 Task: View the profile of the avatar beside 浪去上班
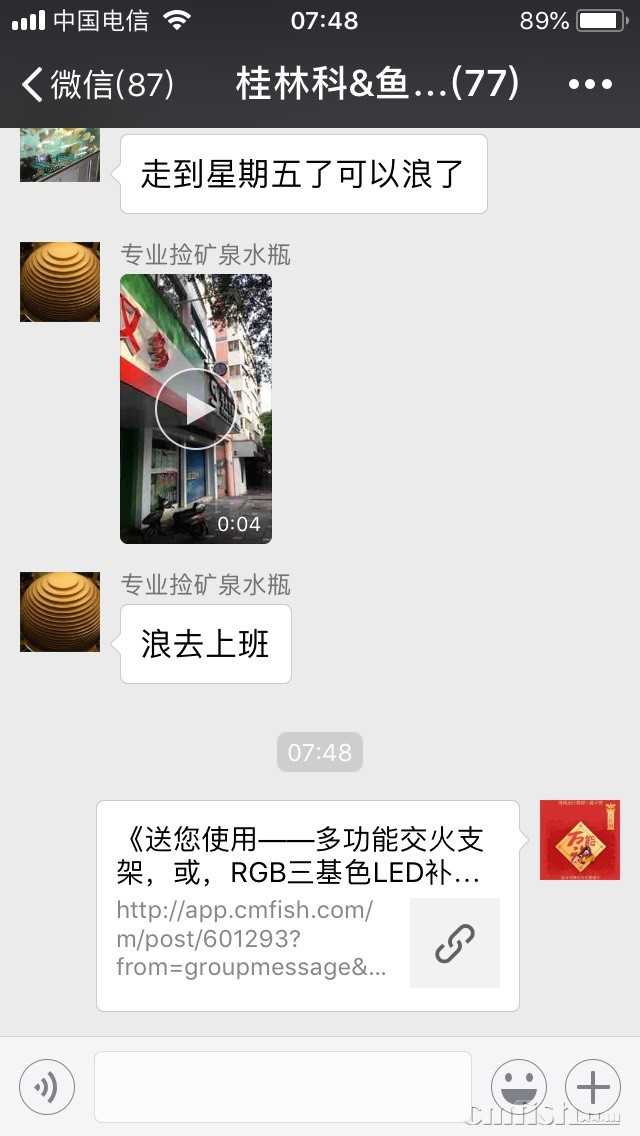pos(60,612)
